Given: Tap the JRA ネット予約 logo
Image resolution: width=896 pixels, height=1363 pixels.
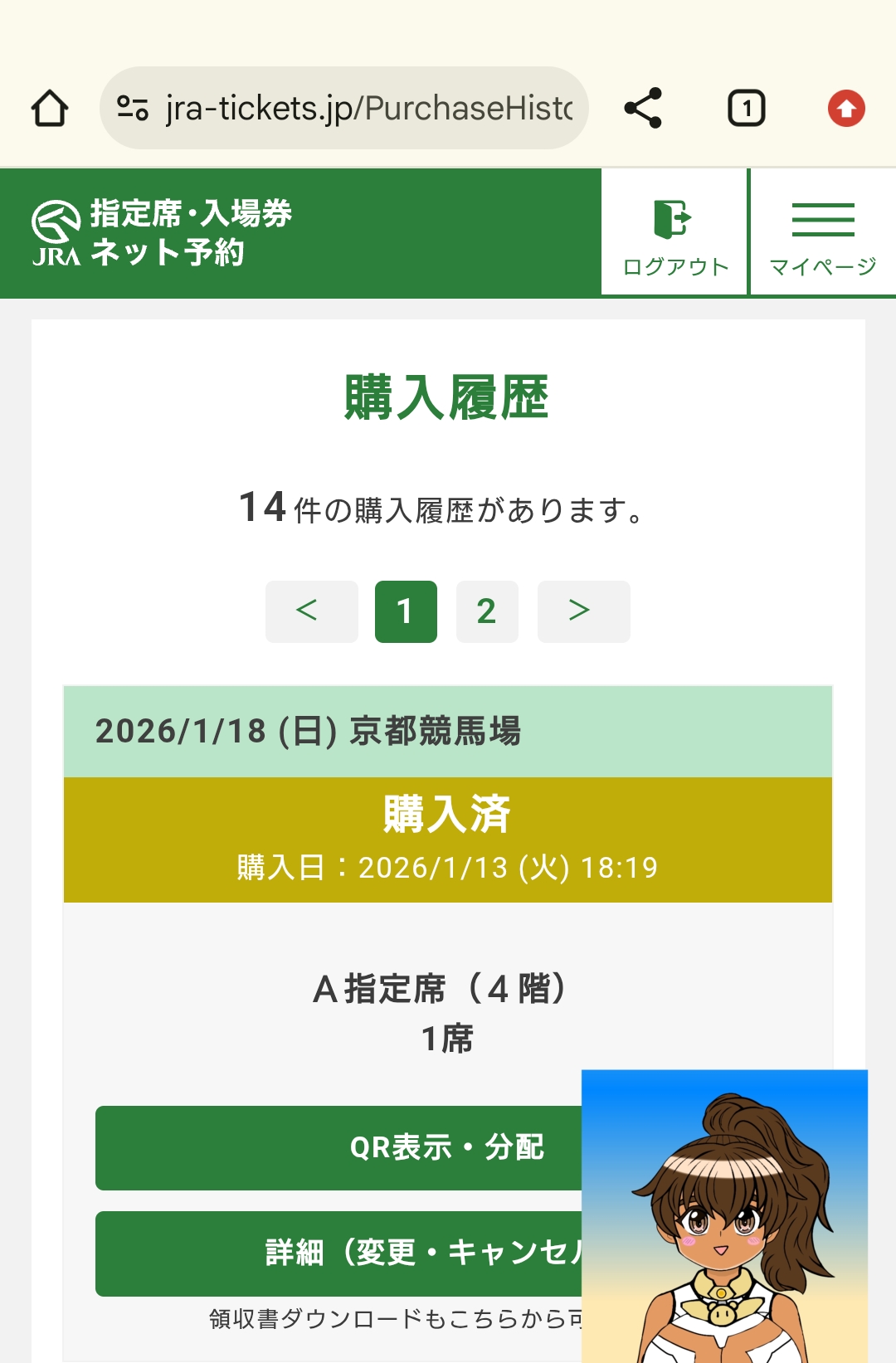Looking at the screenshot, I should click(162, 233).
